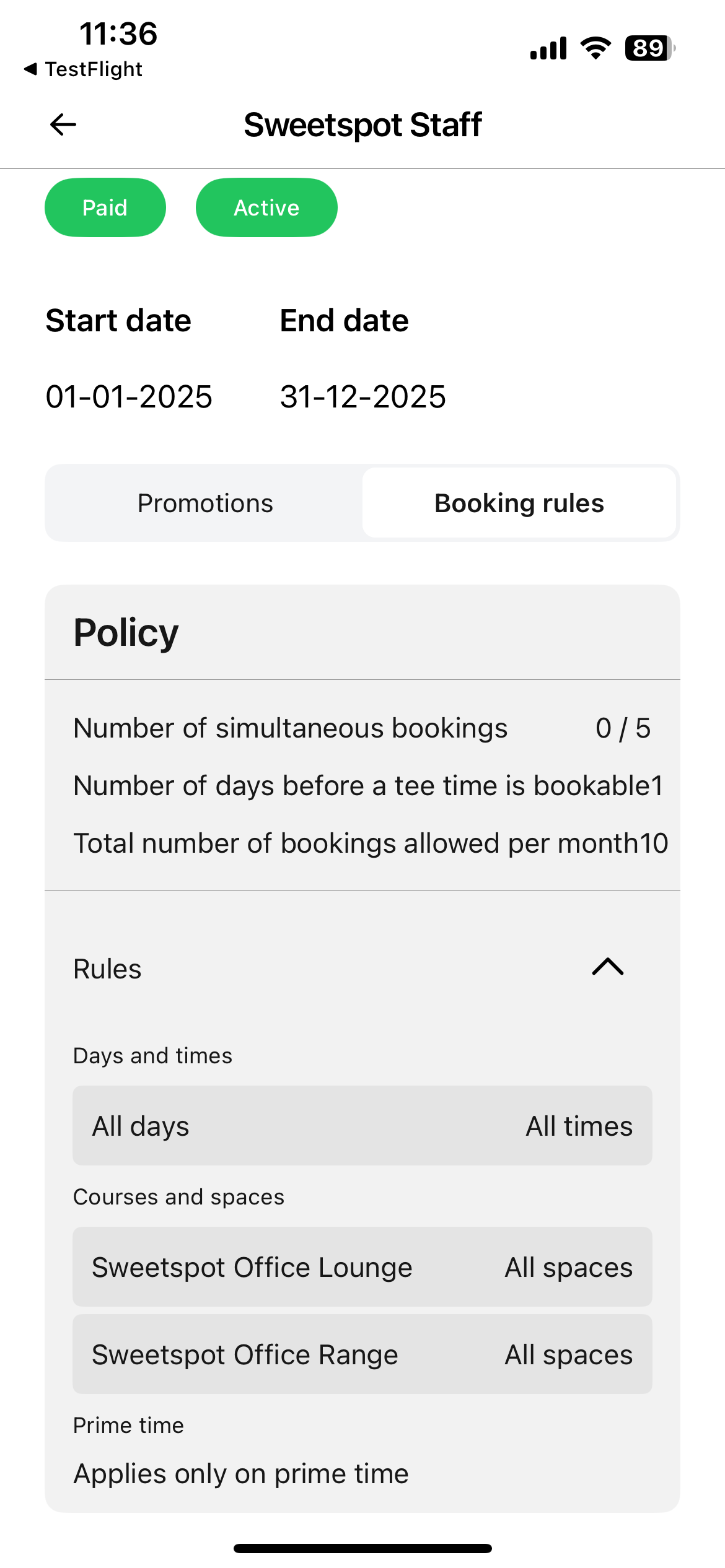Screen dimensions: 725x1568
Task: Toggle the Active status badge
Action: coord(266,207)
